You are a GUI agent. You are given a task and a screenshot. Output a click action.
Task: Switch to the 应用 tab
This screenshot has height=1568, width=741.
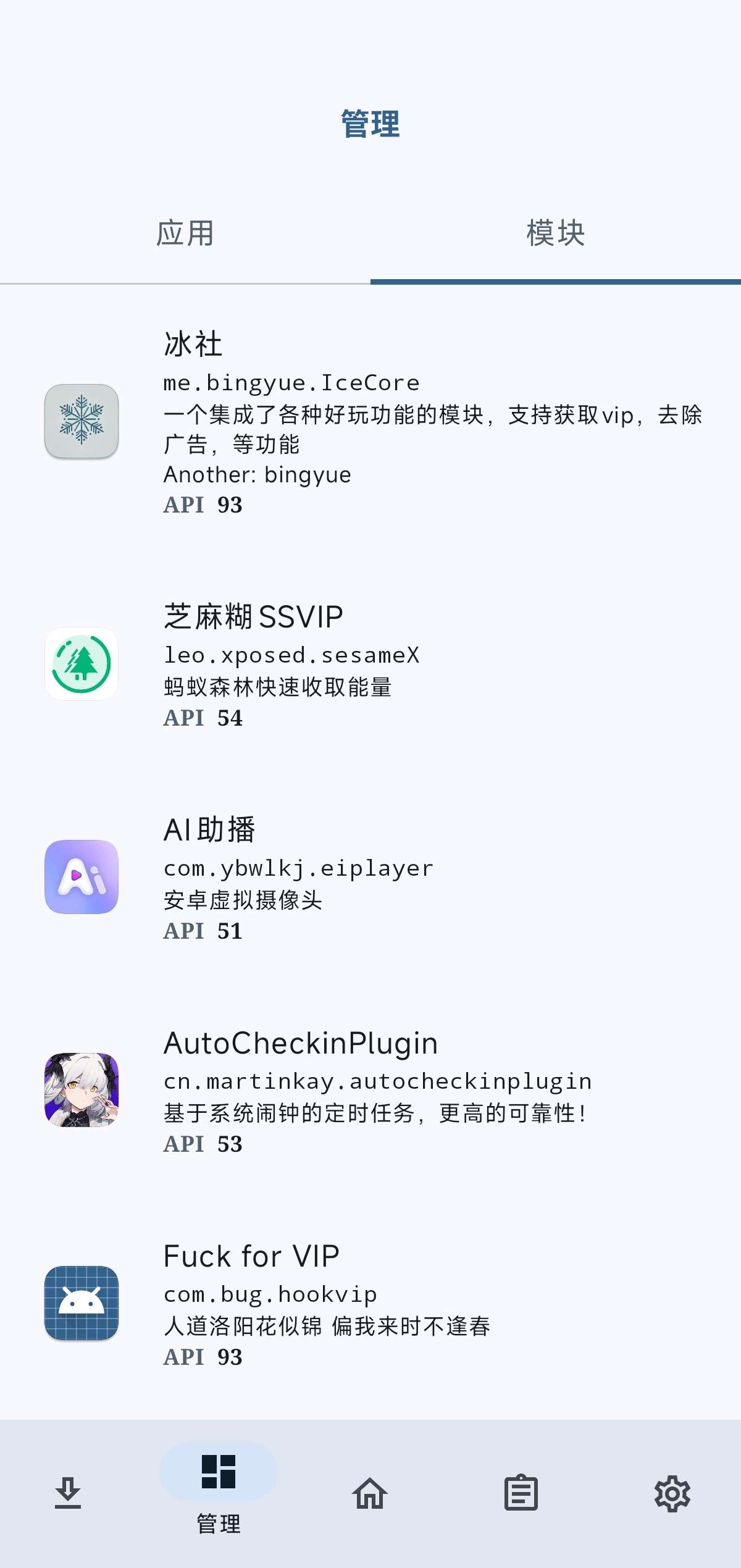coord(185,234)
